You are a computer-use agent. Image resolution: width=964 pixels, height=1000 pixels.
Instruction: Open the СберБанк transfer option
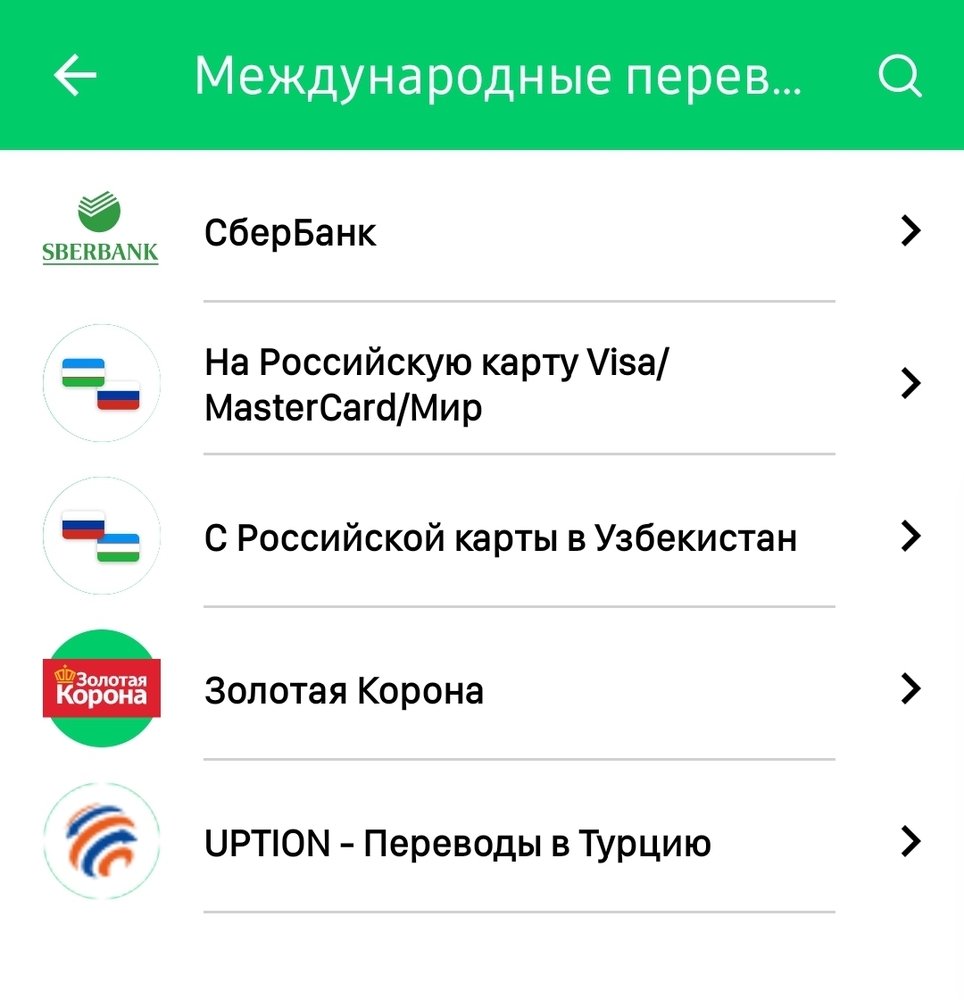[x=290, y=233]
